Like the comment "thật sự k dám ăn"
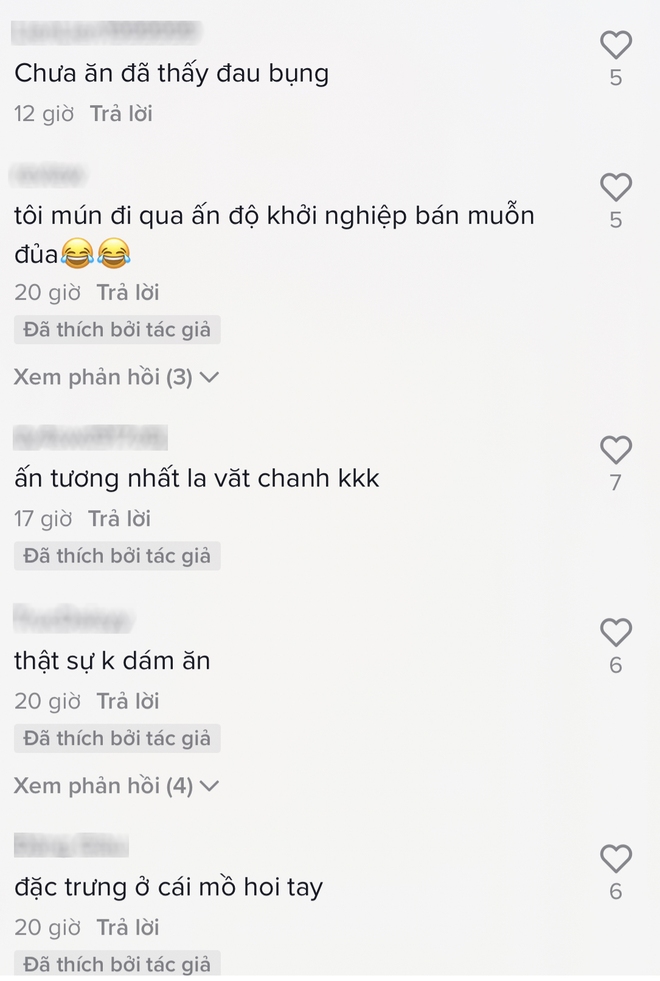 tap(615, 632)
